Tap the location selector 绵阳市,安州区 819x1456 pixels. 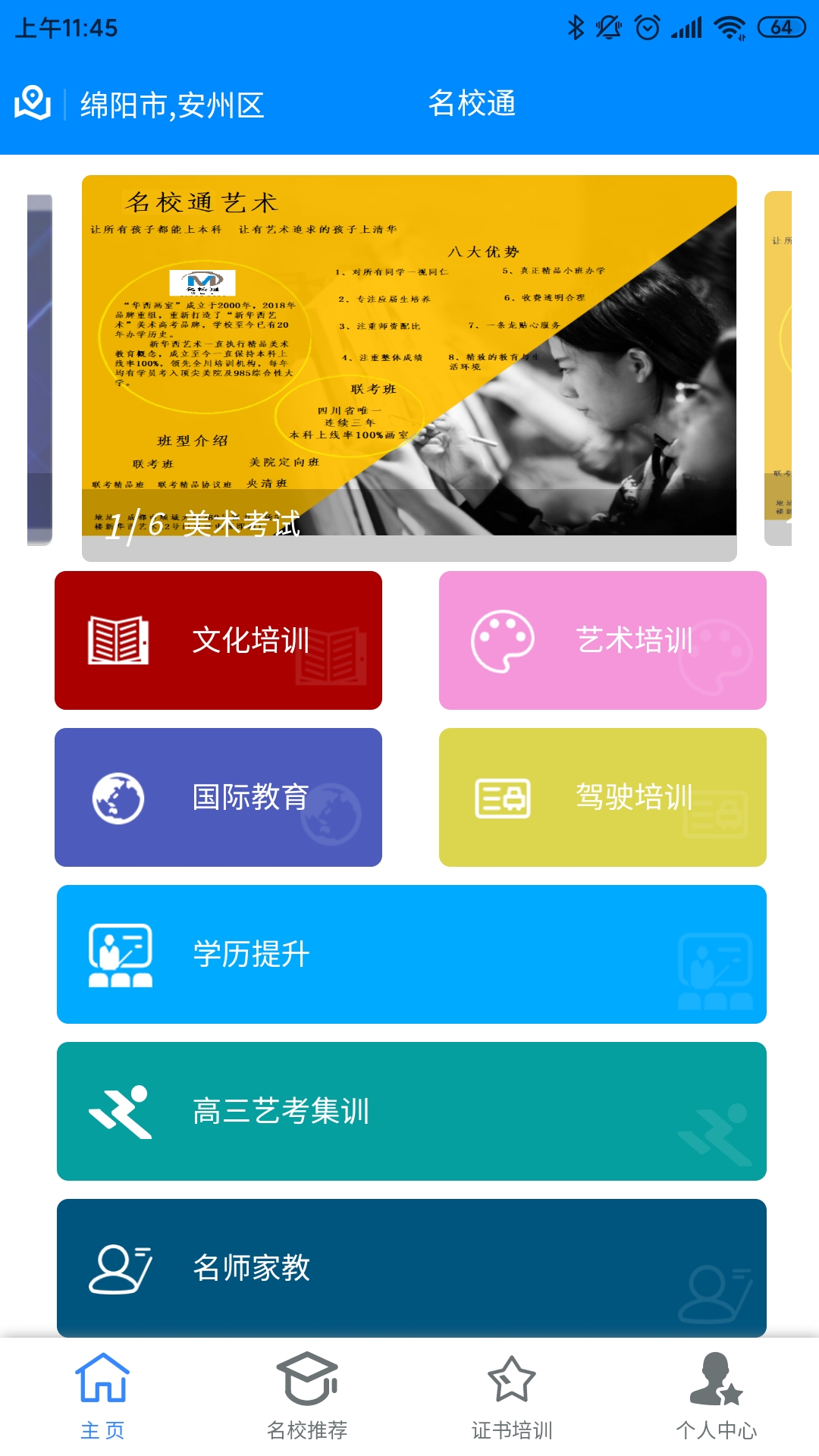[171, 105]
